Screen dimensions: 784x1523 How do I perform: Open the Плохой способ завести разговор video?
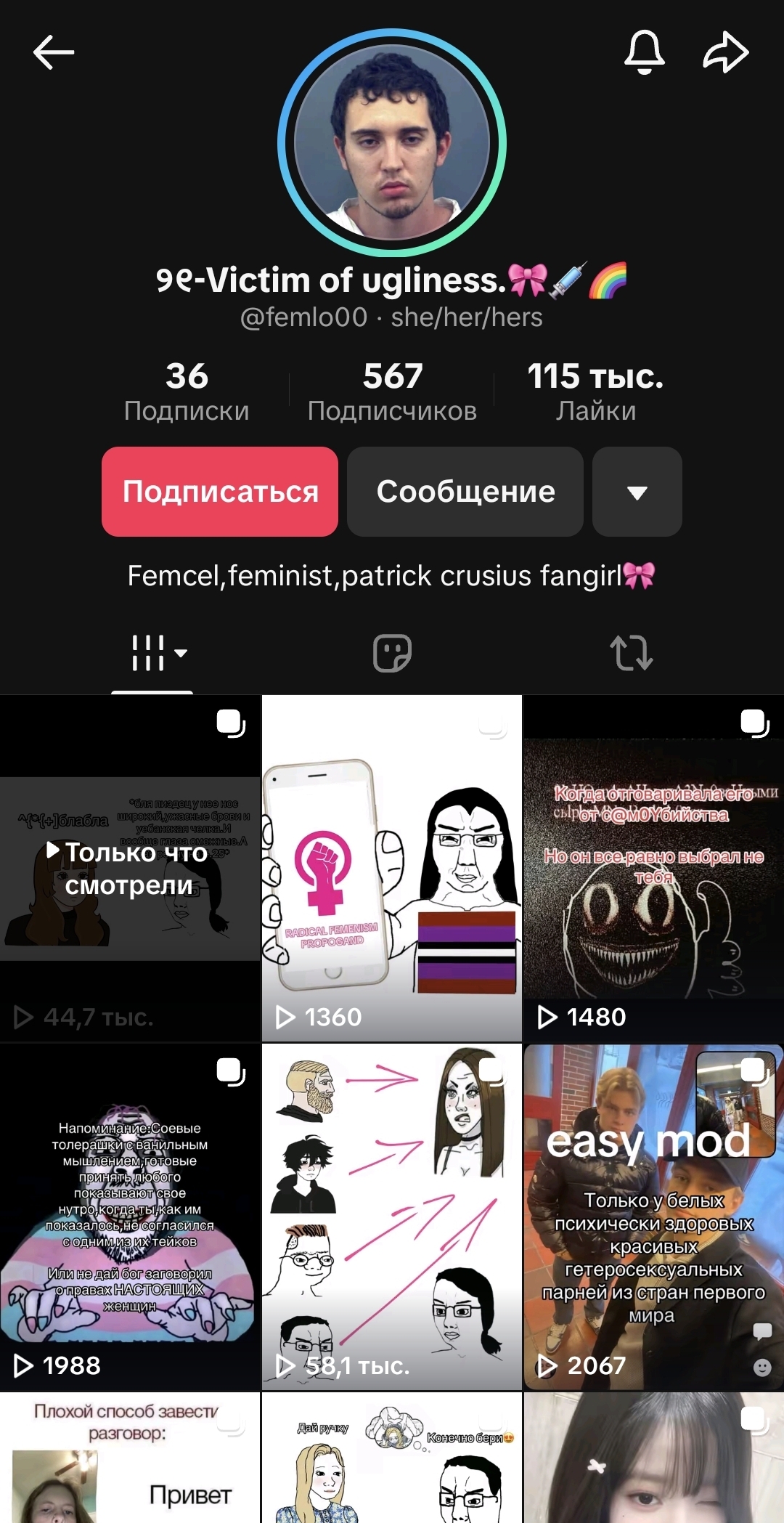click(x=130, y=1458)
